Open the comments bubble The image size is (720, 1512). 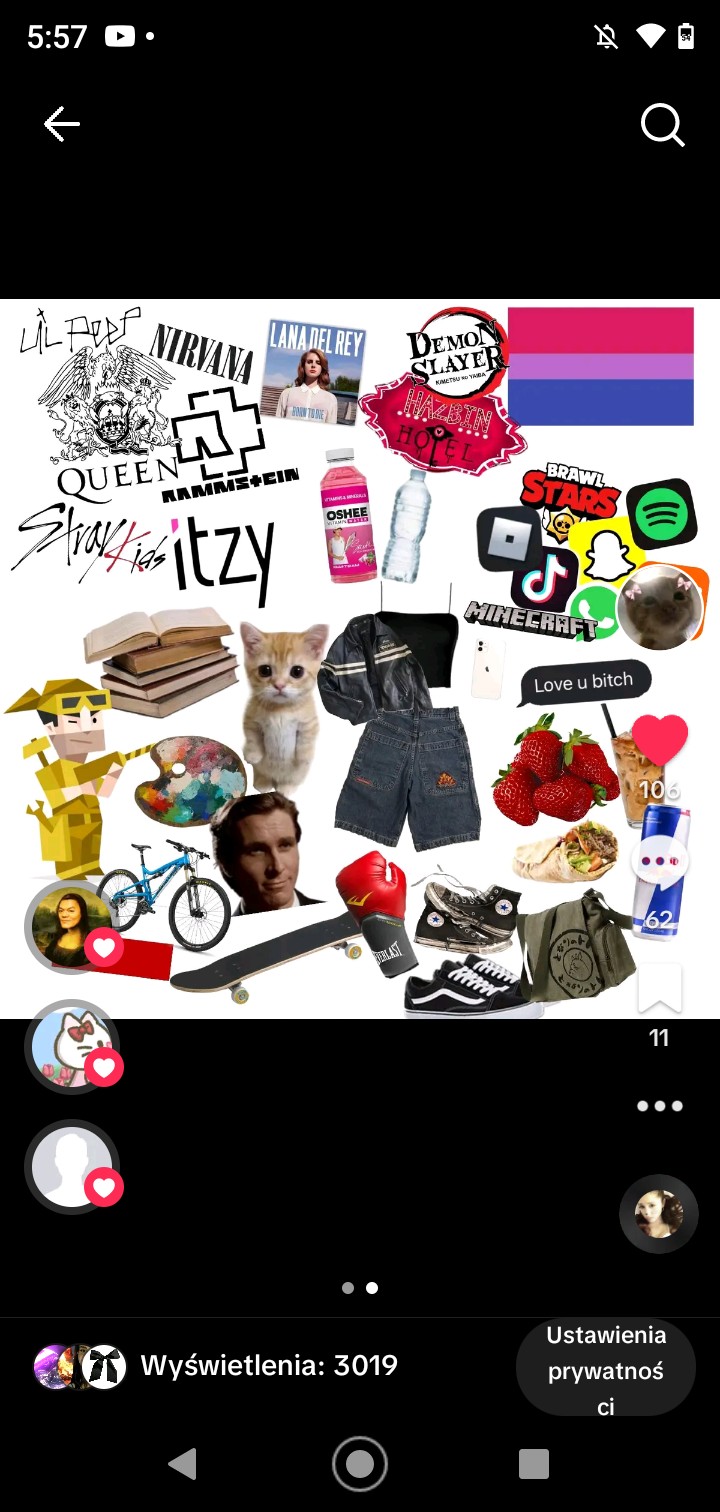click(x=660, y=860)
